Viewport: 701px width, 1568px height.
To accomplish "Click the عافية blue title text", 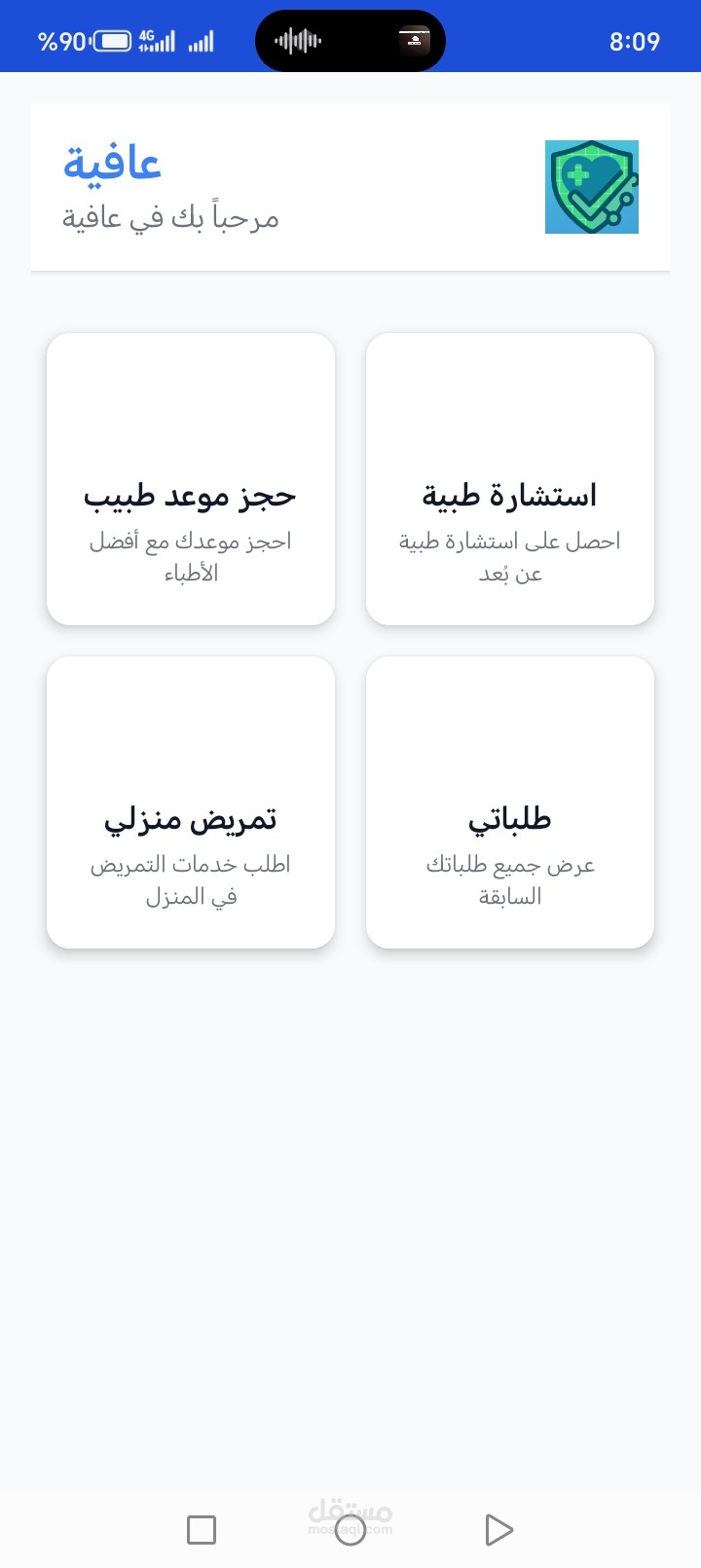I will coord(116,161).
